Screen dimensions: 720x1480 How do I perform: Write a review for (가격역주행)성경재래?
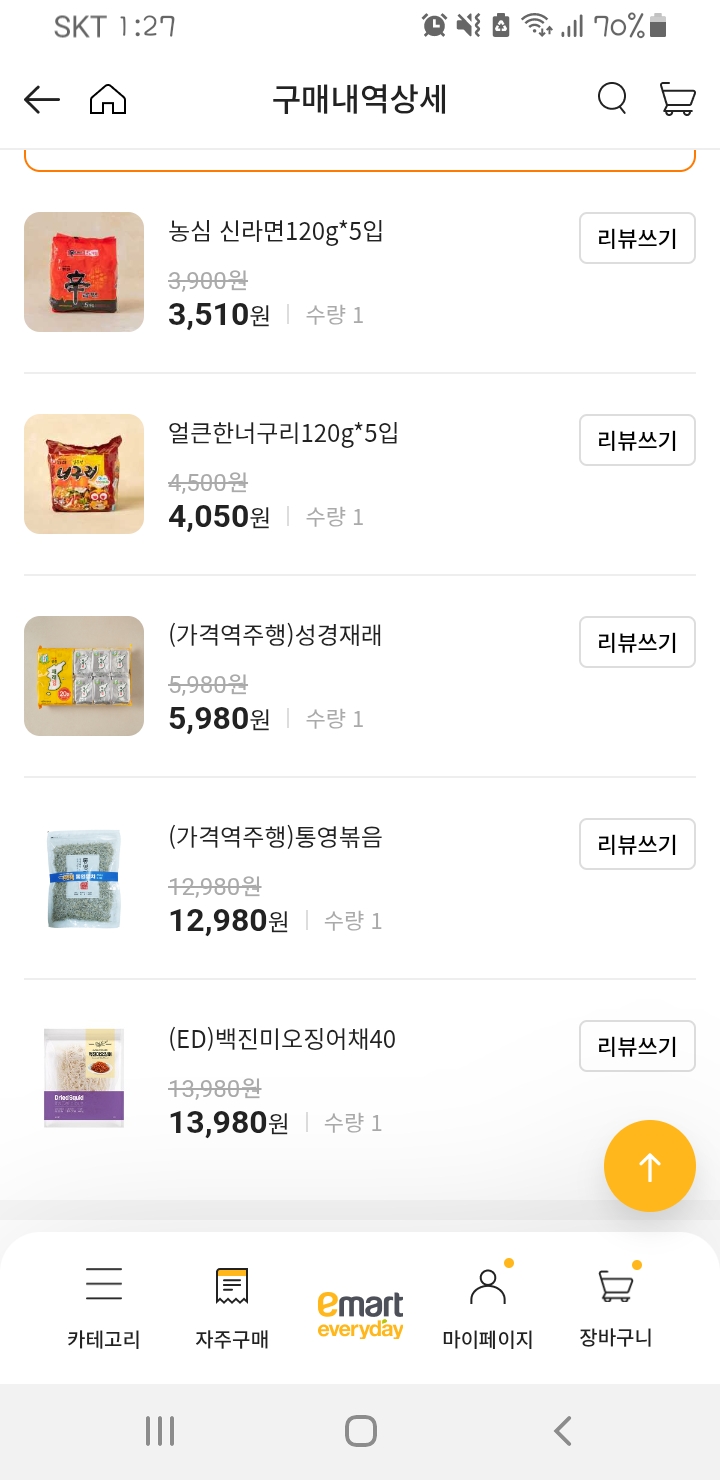(637, 642)
